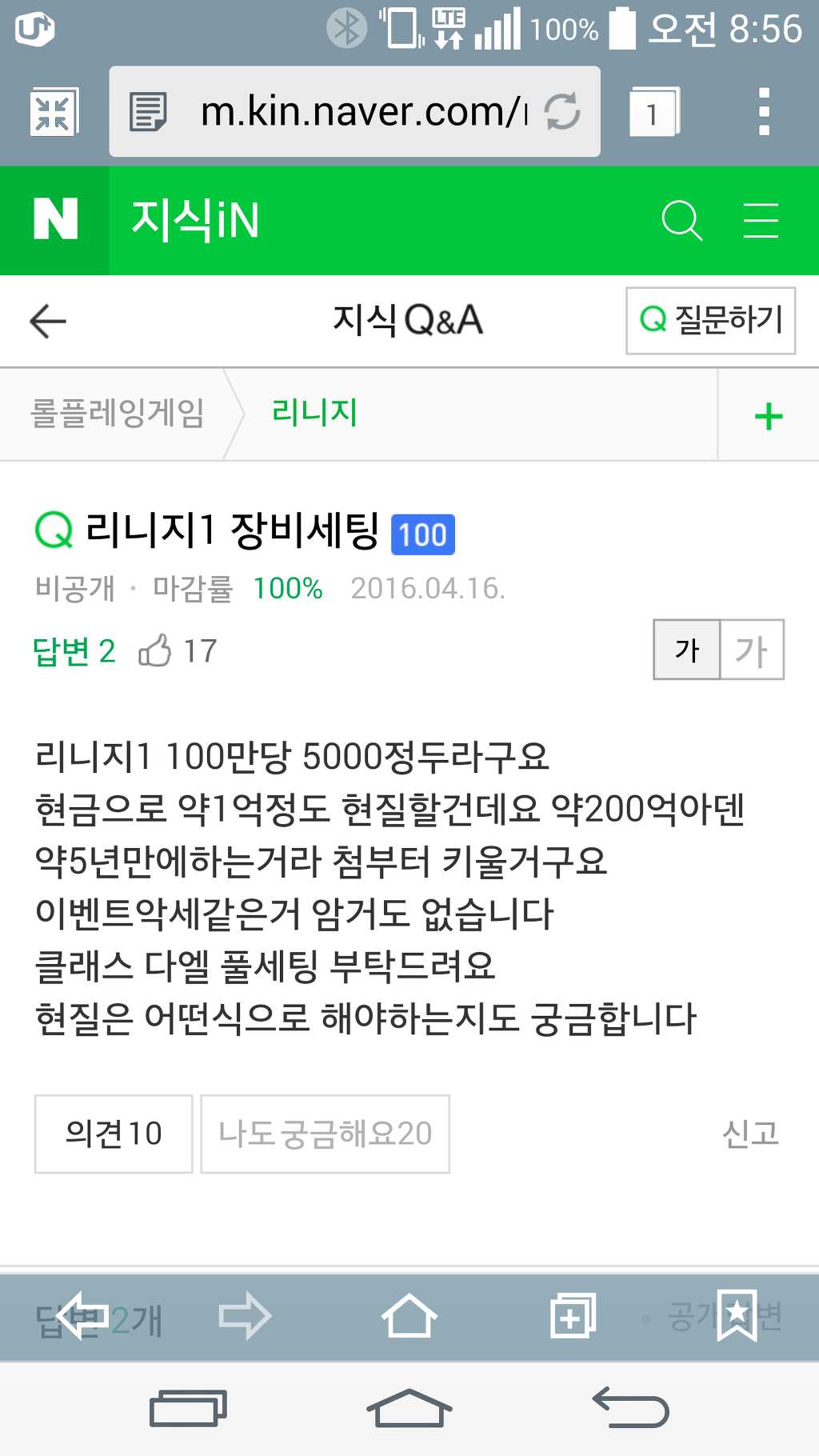Screen dimensions: 819x1456
Task: Select the smaller 가 text size
Action: (687, 650)
